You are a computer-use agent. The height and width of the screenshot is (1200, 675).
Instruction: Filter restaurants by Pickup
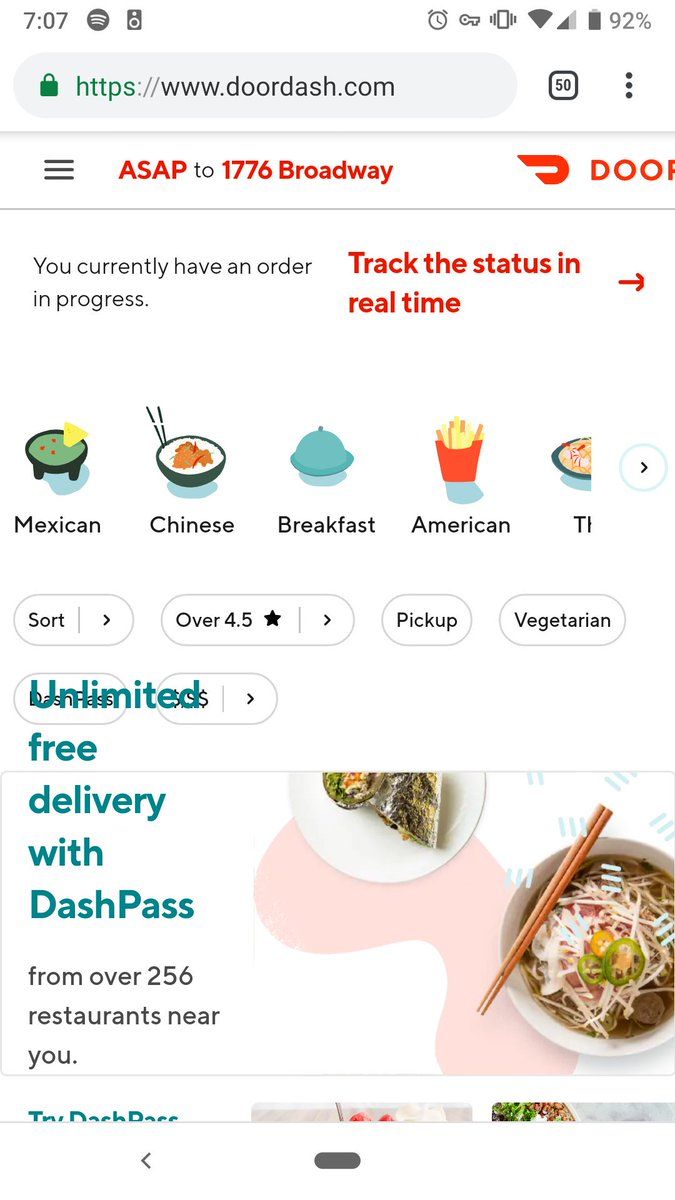427,620
